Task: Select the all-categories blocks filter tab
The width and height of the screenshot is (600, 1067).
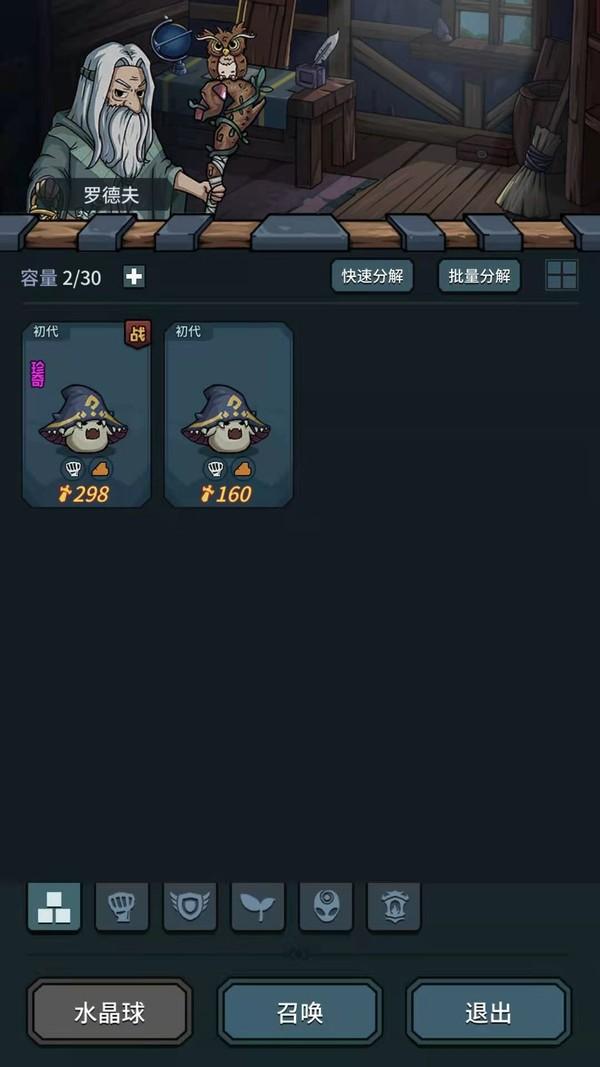Action: point(54,907)
